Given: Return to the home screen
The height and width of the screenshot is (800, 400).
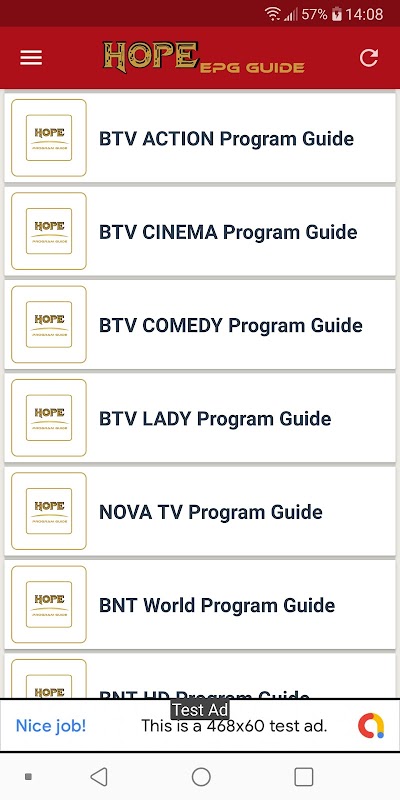Looking at the screenshot, I should (x=201, y=777).
